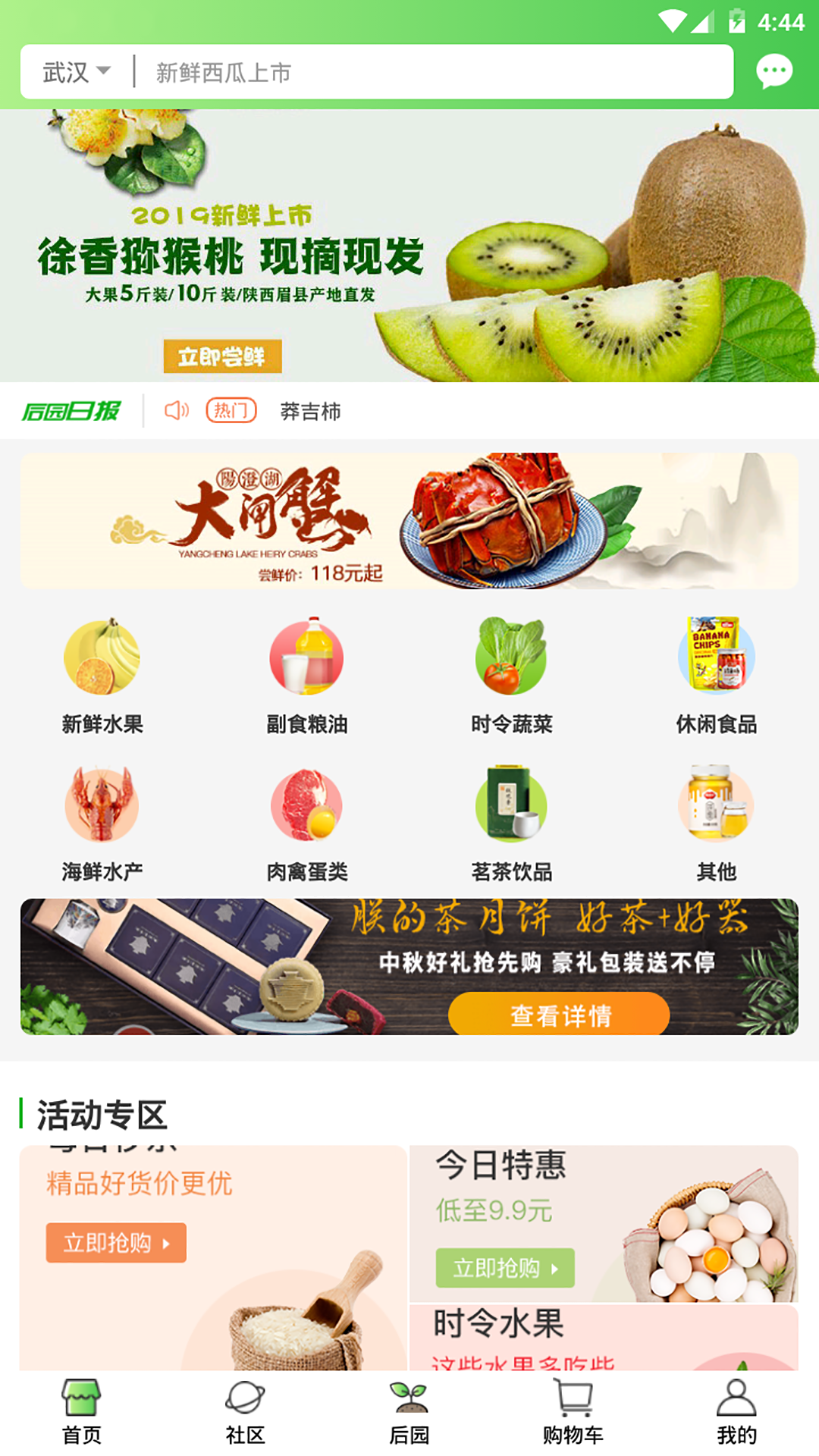Switch to the 后园 tab
The height and width of the screenshot is (1456, 819).
[x=409, y=1414]
